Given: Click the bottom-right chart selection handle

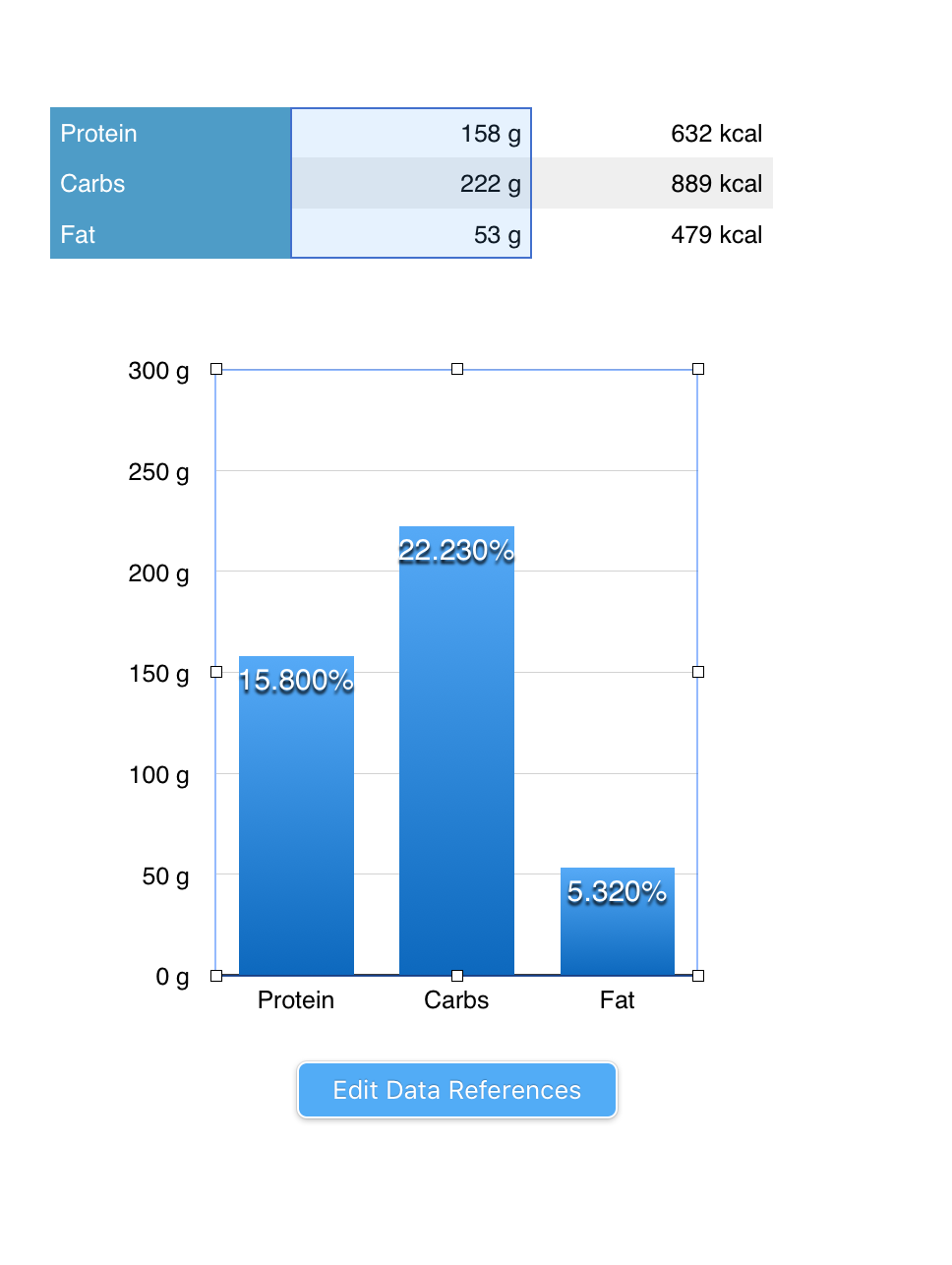Looking at the screenshot, I should click(697, 976).
